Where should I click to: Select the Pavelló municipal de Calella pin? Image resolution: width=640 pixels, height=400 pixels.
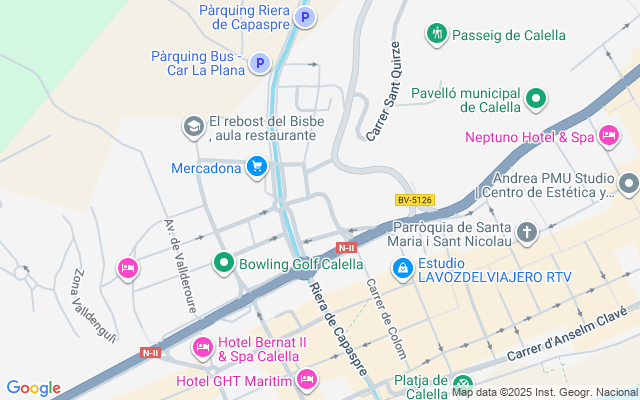[536, 98]
